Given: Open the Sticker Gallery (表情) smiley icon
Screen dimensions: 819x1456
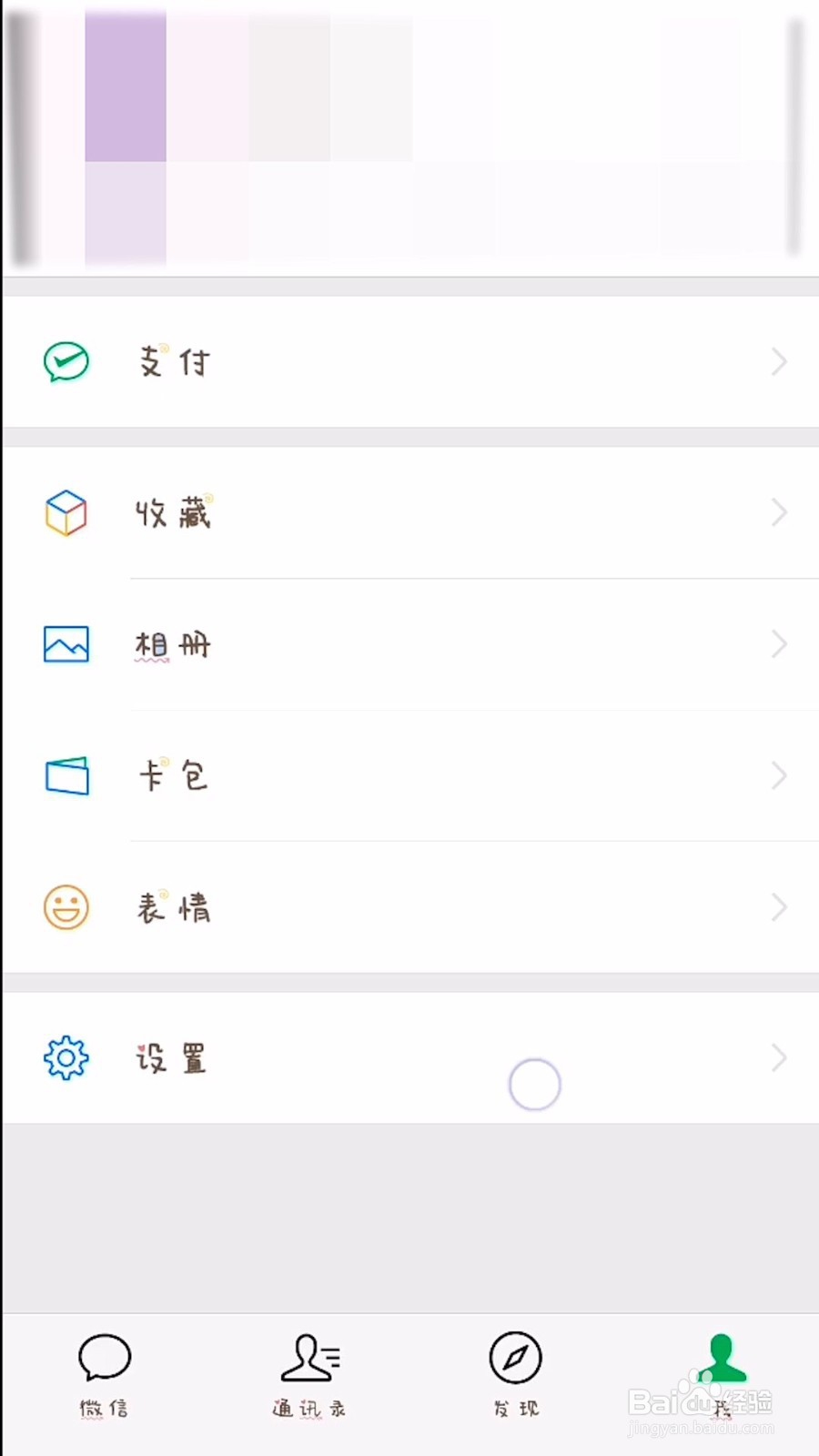Looking at the screenshot, I should 66,907.
